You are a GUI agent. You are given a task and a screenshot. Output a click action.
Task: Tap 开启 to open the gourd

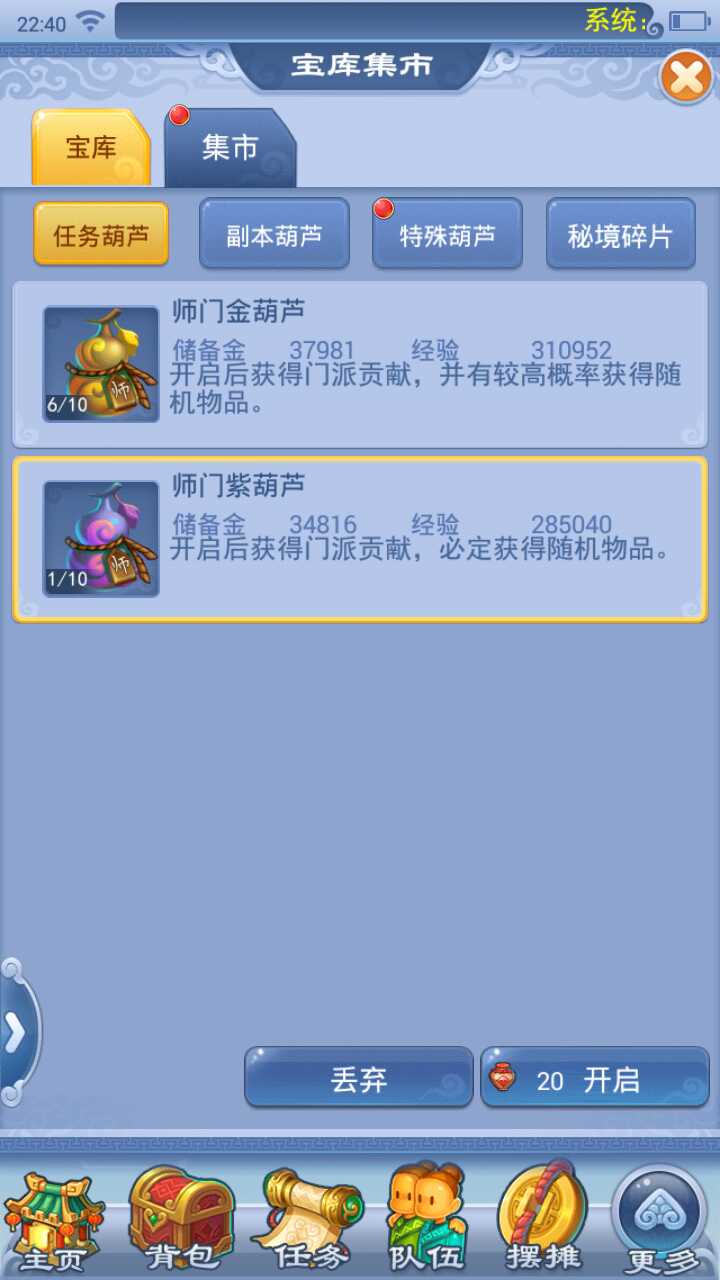[x=595, y=1078]
